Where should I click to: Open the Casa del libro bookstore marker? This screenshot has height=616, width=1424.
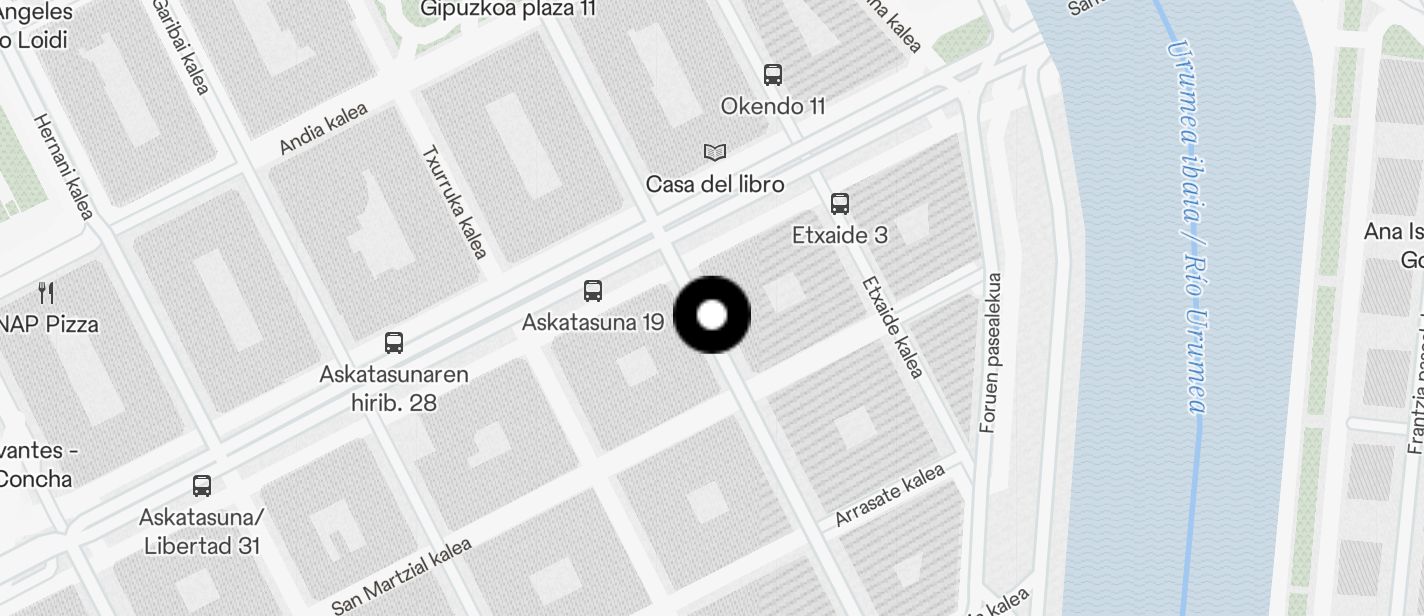point(715,153)
